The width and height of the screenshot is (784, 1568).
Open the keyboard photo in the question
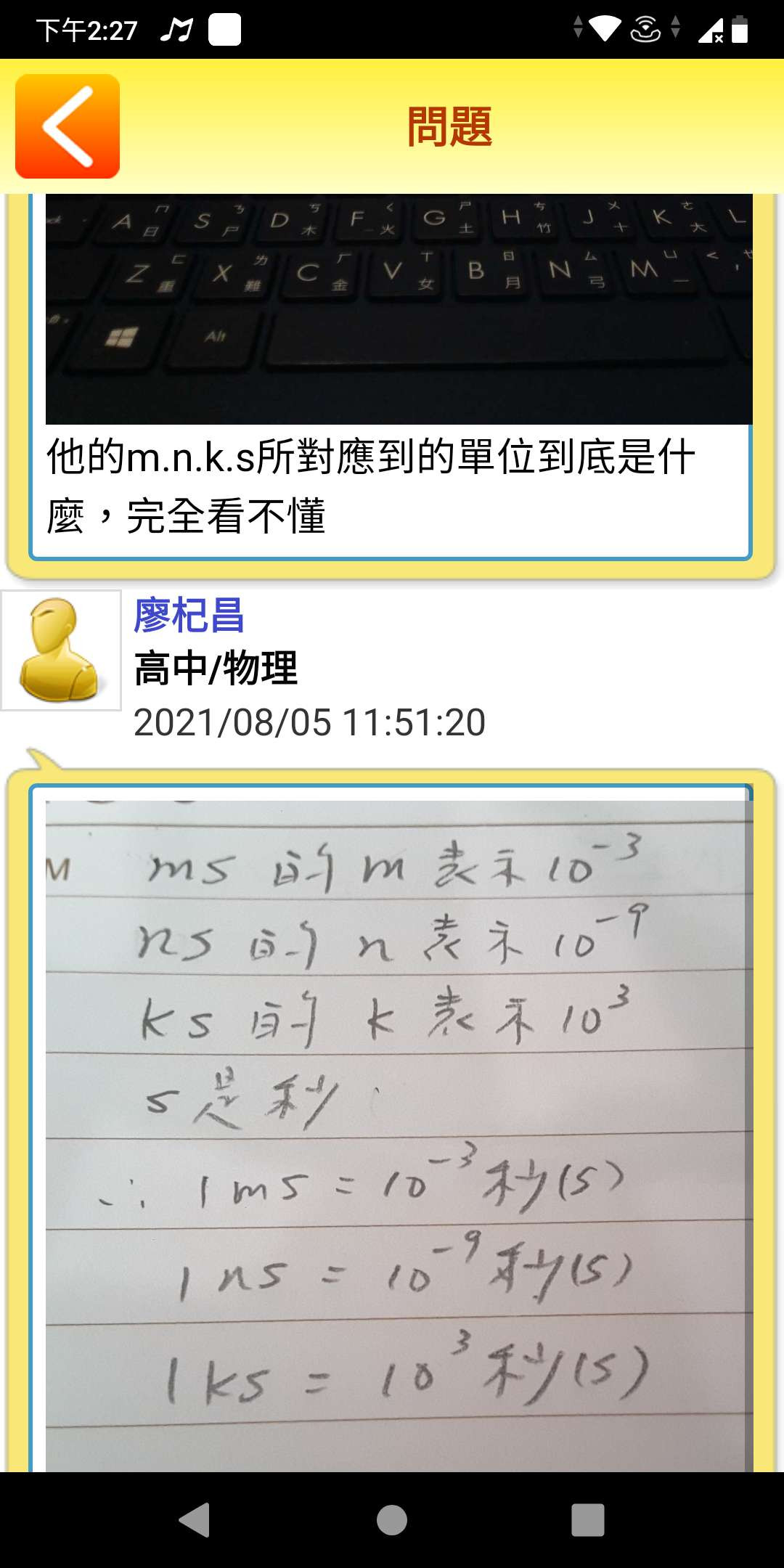pyautogui.click(x=399, y=309)
